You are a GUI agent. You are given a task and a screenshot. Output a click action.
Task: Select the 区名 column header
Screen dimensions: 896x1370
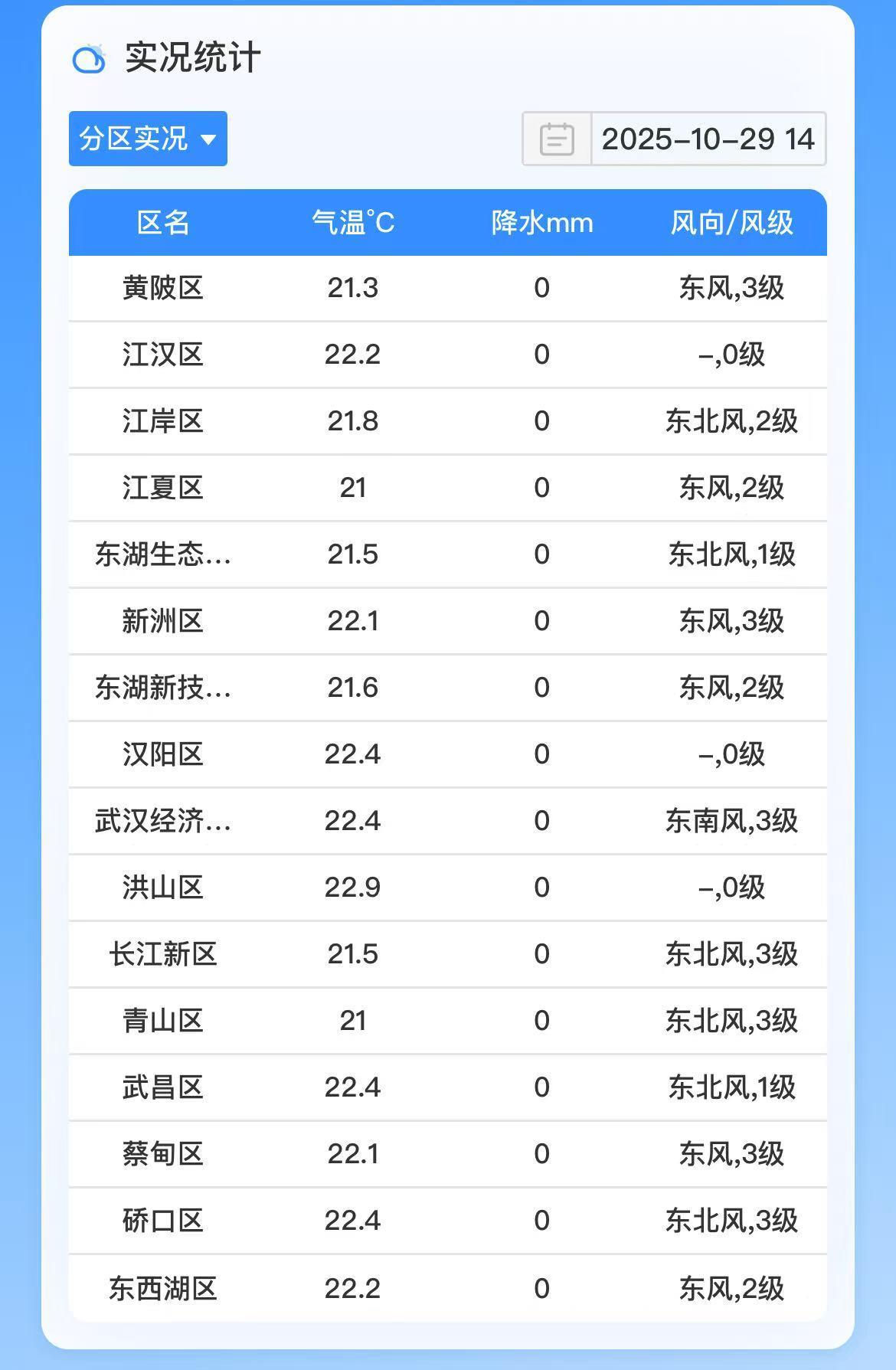[x=163, y=223]
